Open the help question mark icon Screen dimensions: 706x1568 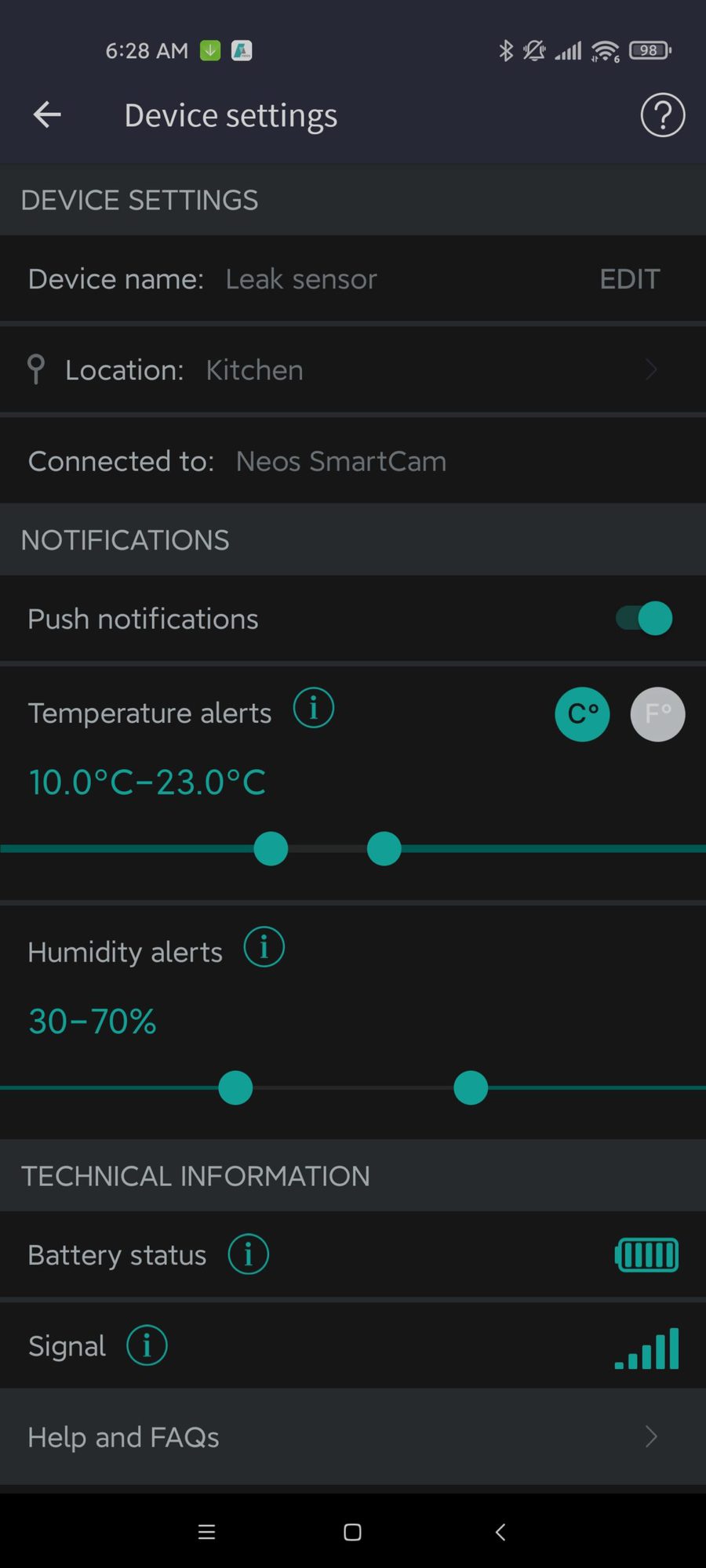tap(662, 115)
